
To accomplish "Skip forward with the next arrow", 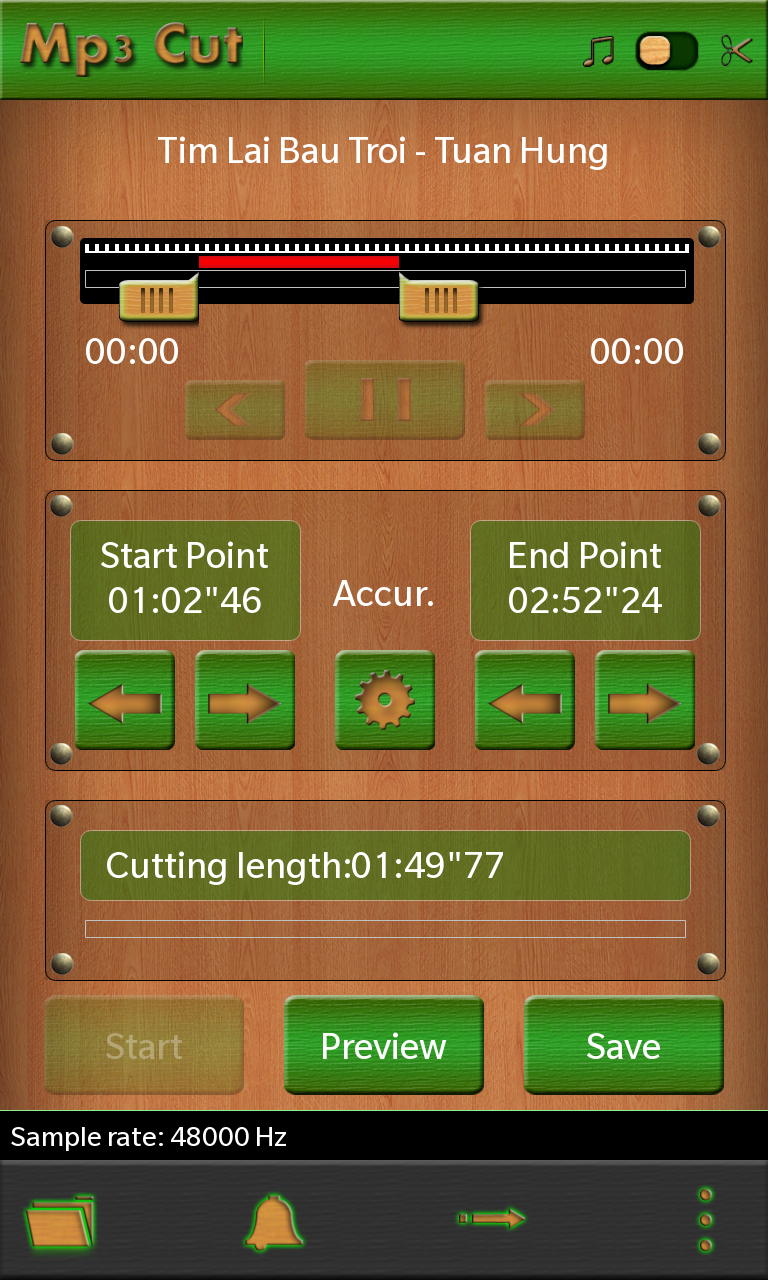I will pyautogui.click(x=535, y=409).
